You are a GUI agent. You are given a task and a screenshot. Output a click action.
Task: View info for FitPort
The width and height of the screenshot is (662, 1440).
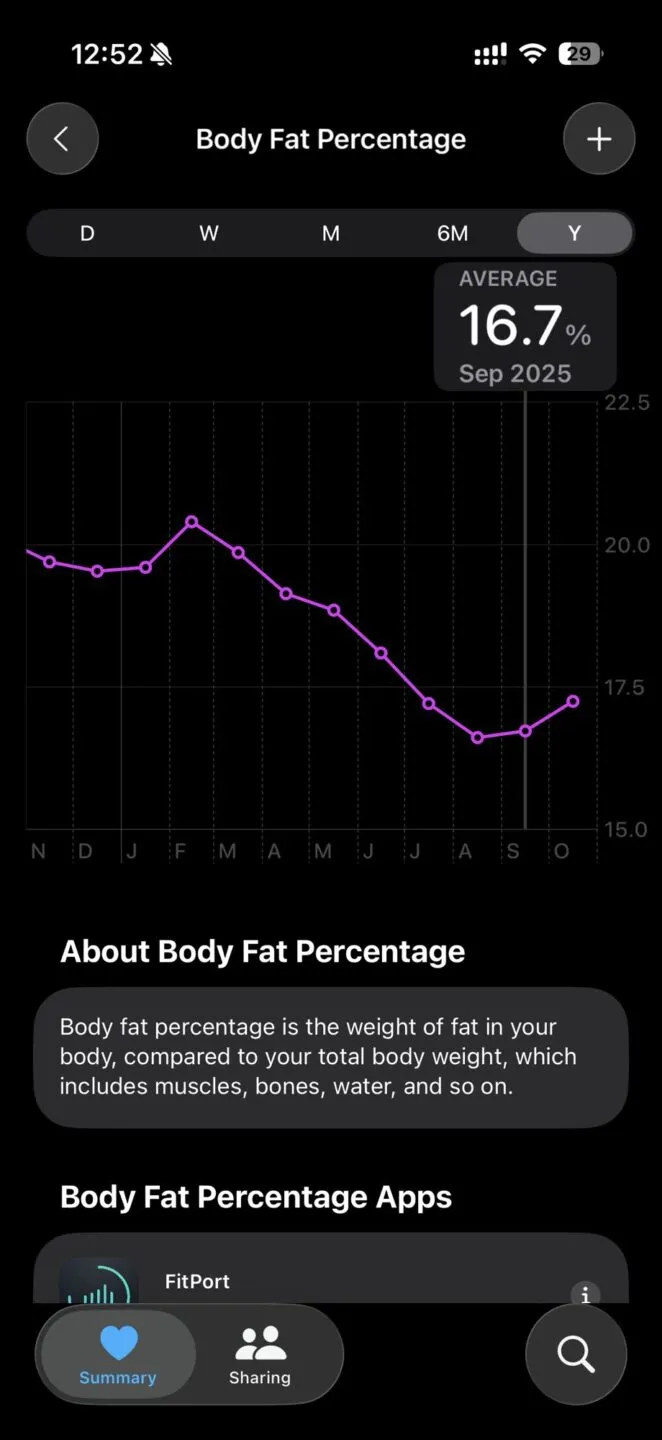(x=585, y=1294)
